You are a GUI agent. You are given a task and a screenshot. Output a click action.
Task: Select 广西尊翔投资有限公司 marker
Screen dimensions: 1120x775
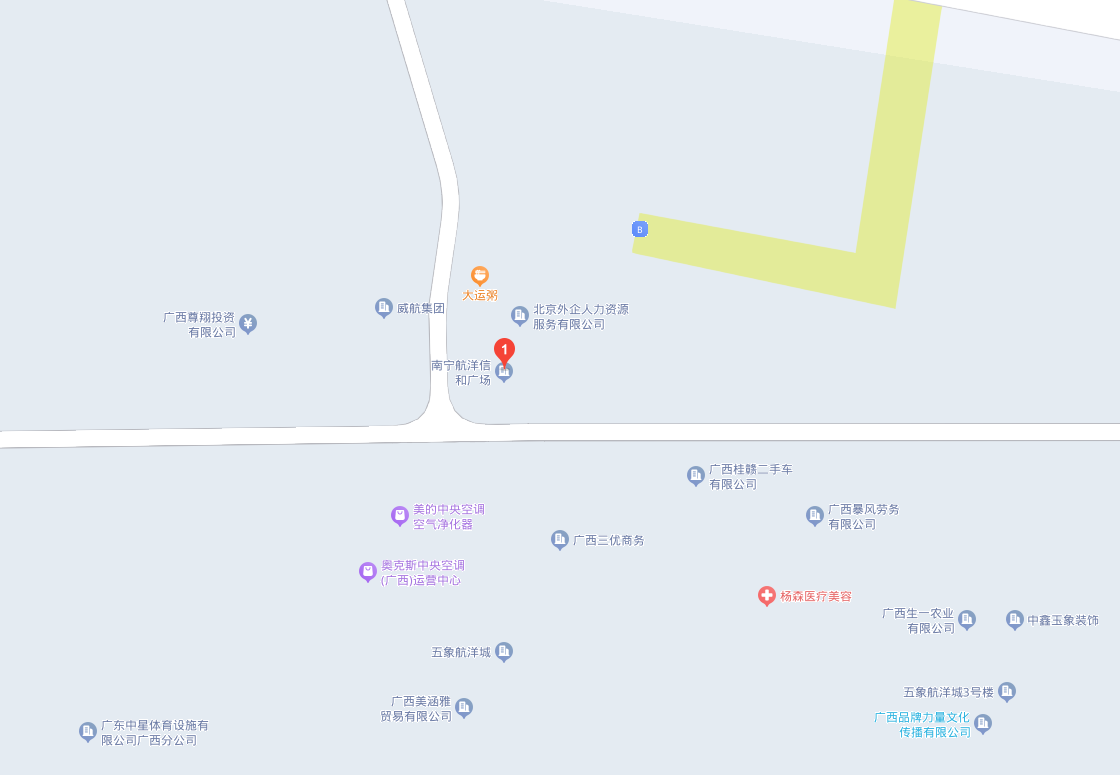(x=248, y=323)
